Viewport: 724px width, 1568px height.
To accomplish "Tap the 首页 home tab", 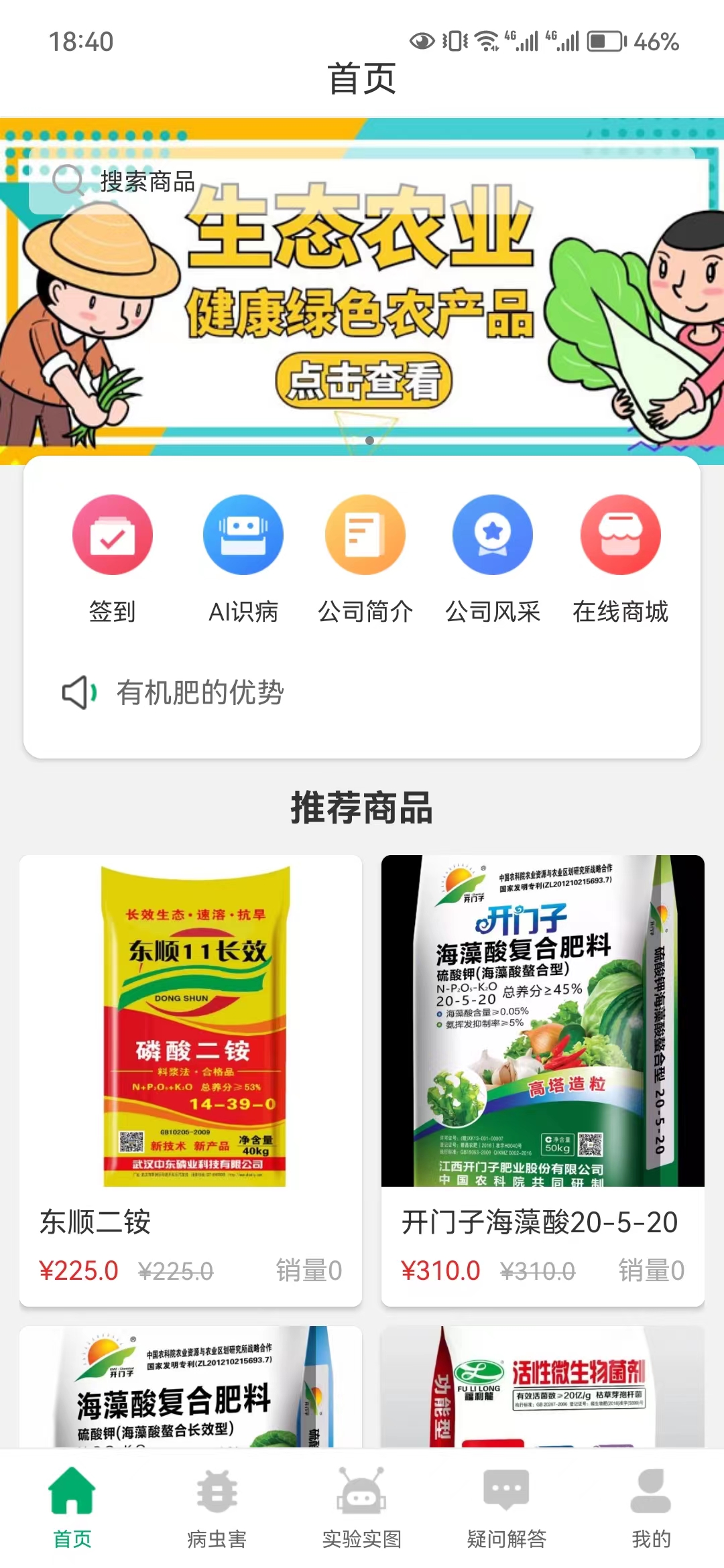I will tap(72, 1509).
